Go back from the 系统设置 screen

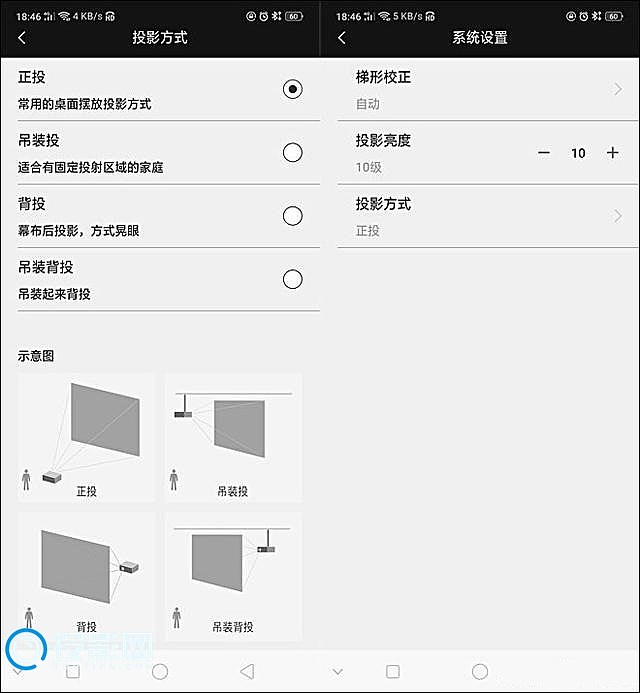tap(342, 38)
